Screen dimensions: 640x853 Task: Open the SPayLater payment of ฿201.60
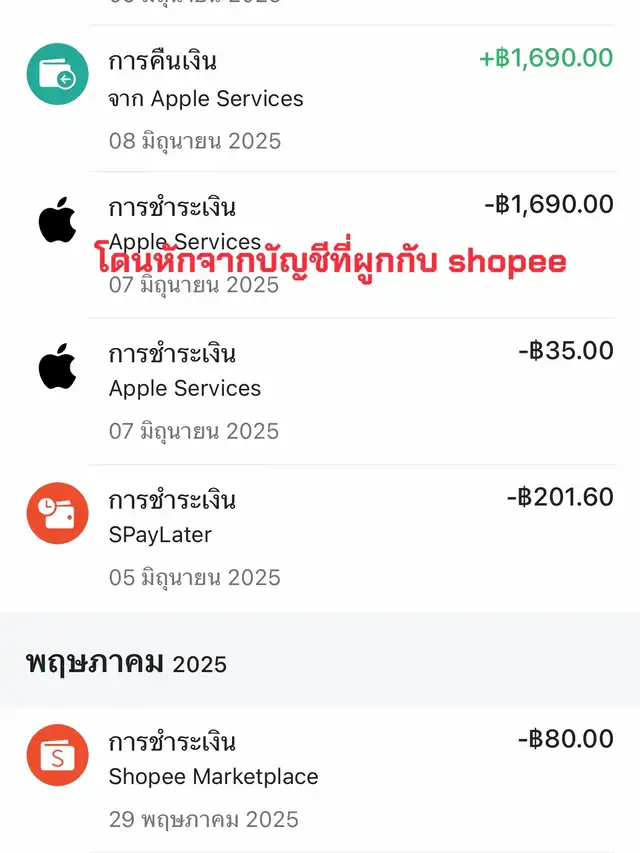click(320, 537)
